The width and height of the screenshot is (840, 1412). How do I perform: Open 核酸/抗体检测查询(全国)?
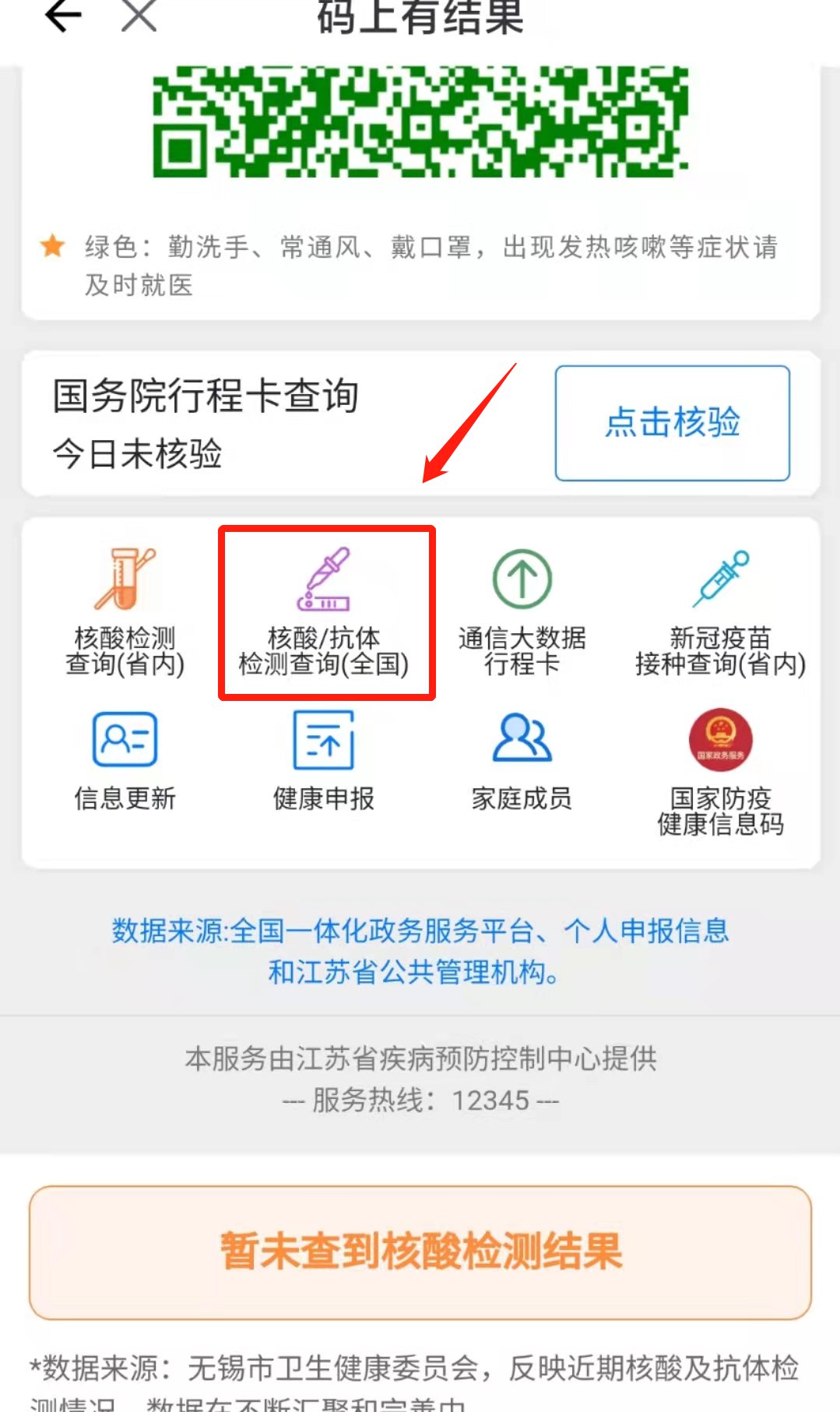click(325, 612)
